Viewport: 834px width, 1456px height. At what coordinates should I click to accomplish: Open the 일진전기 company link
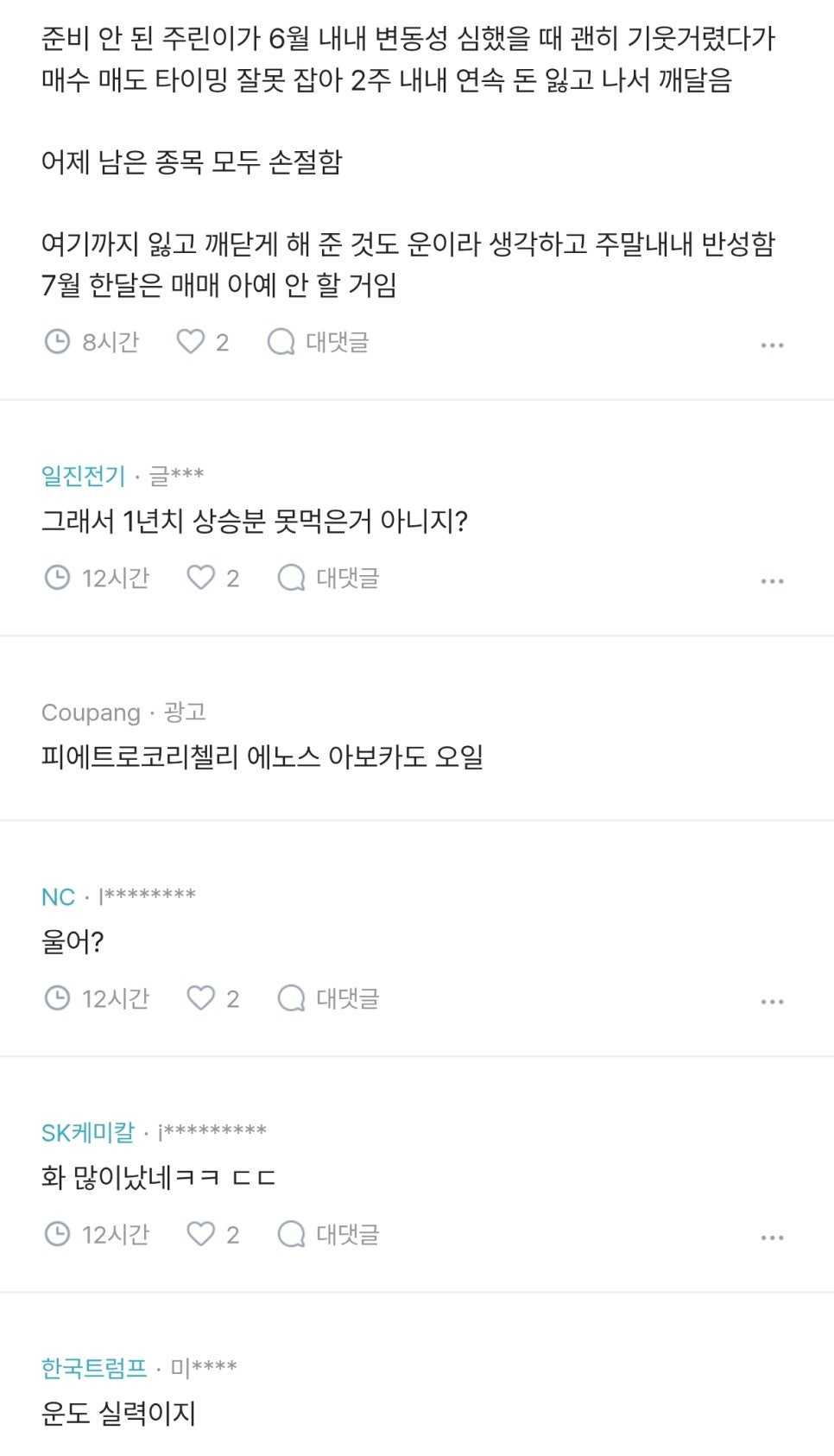(x=83, y=475)
